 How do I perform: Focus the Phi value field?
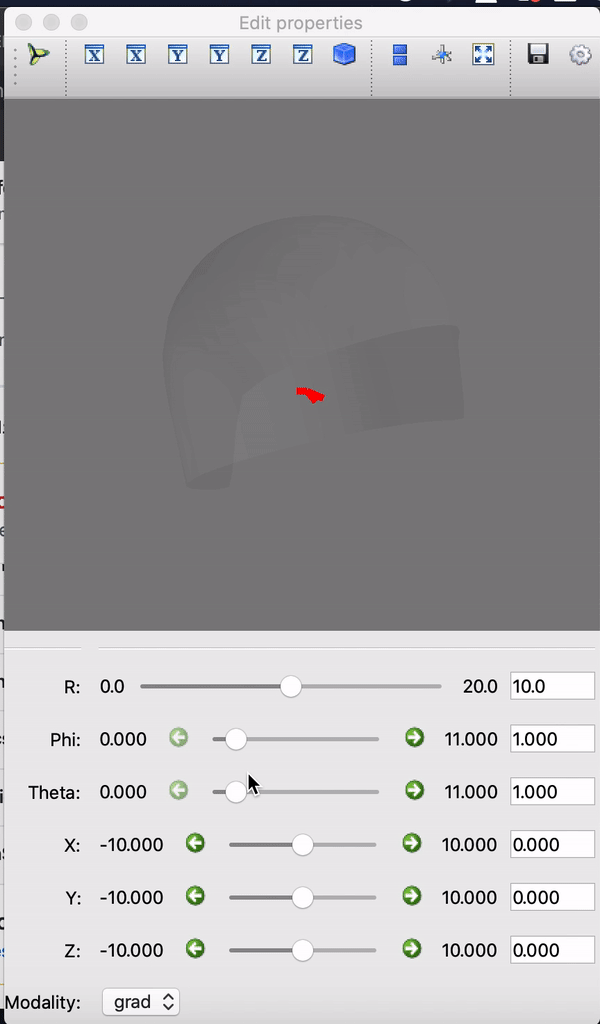point(552,739)
